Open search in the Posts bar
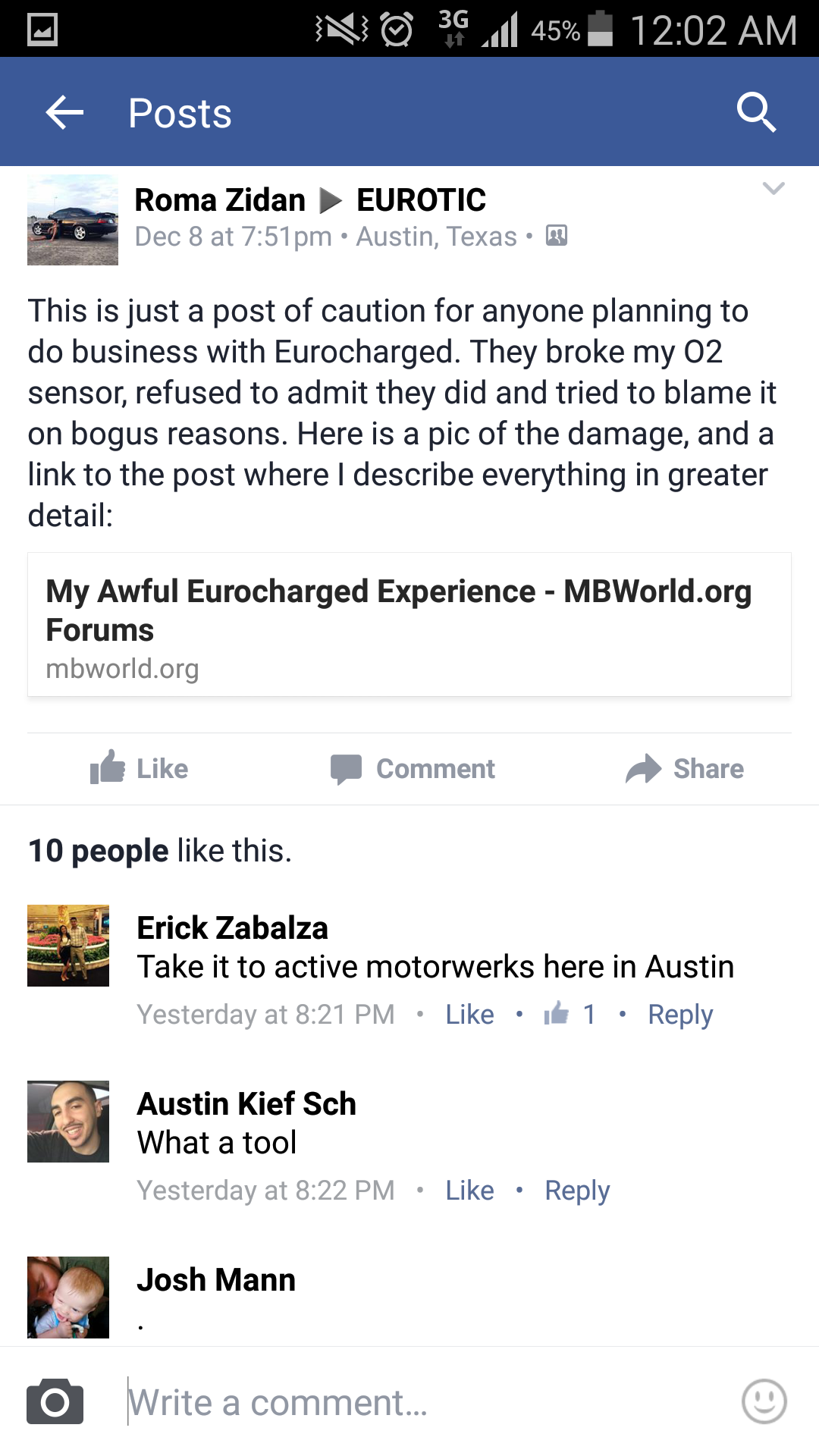The image size is (819, 1456). [756, 113]
